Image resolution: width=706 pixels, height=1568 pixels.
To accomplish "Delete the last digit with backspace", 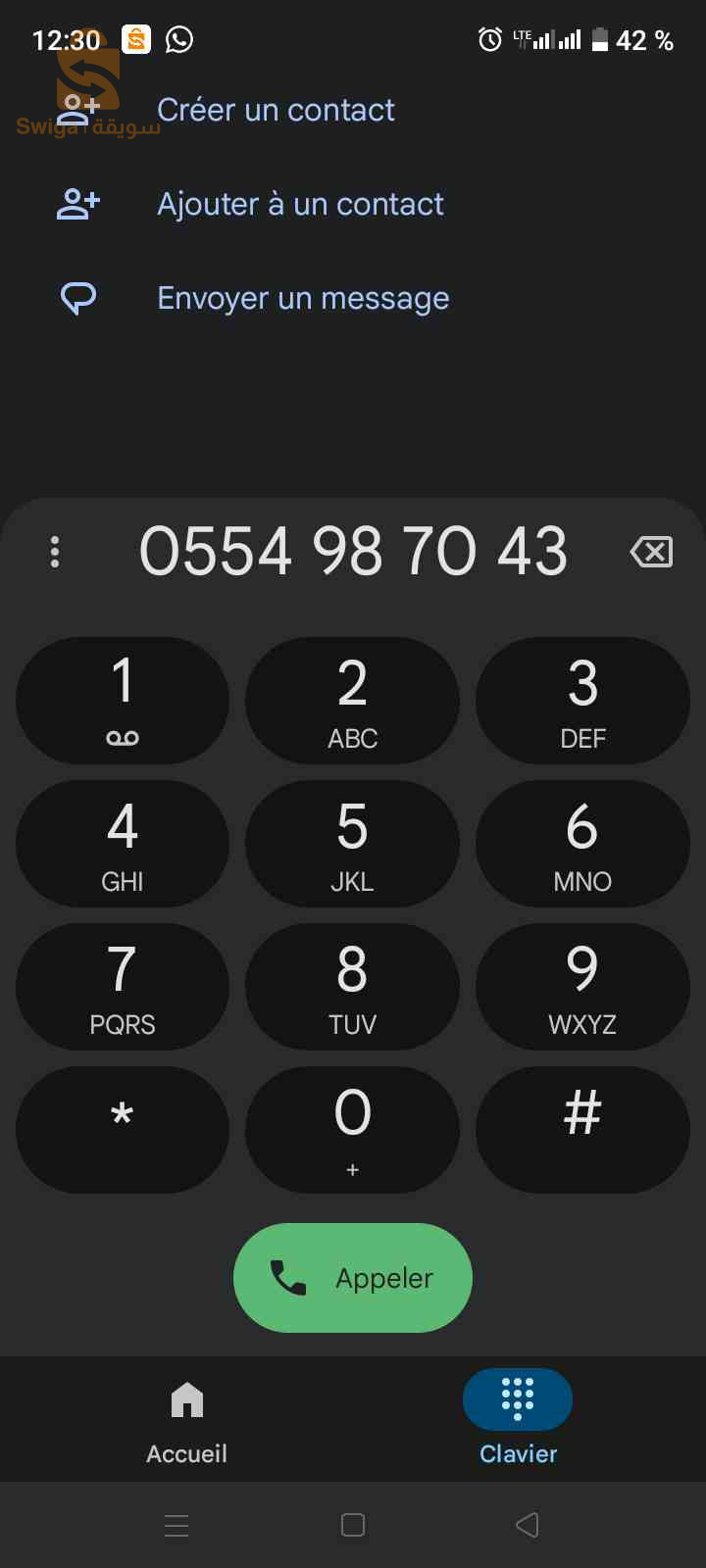I will [651, 552].
